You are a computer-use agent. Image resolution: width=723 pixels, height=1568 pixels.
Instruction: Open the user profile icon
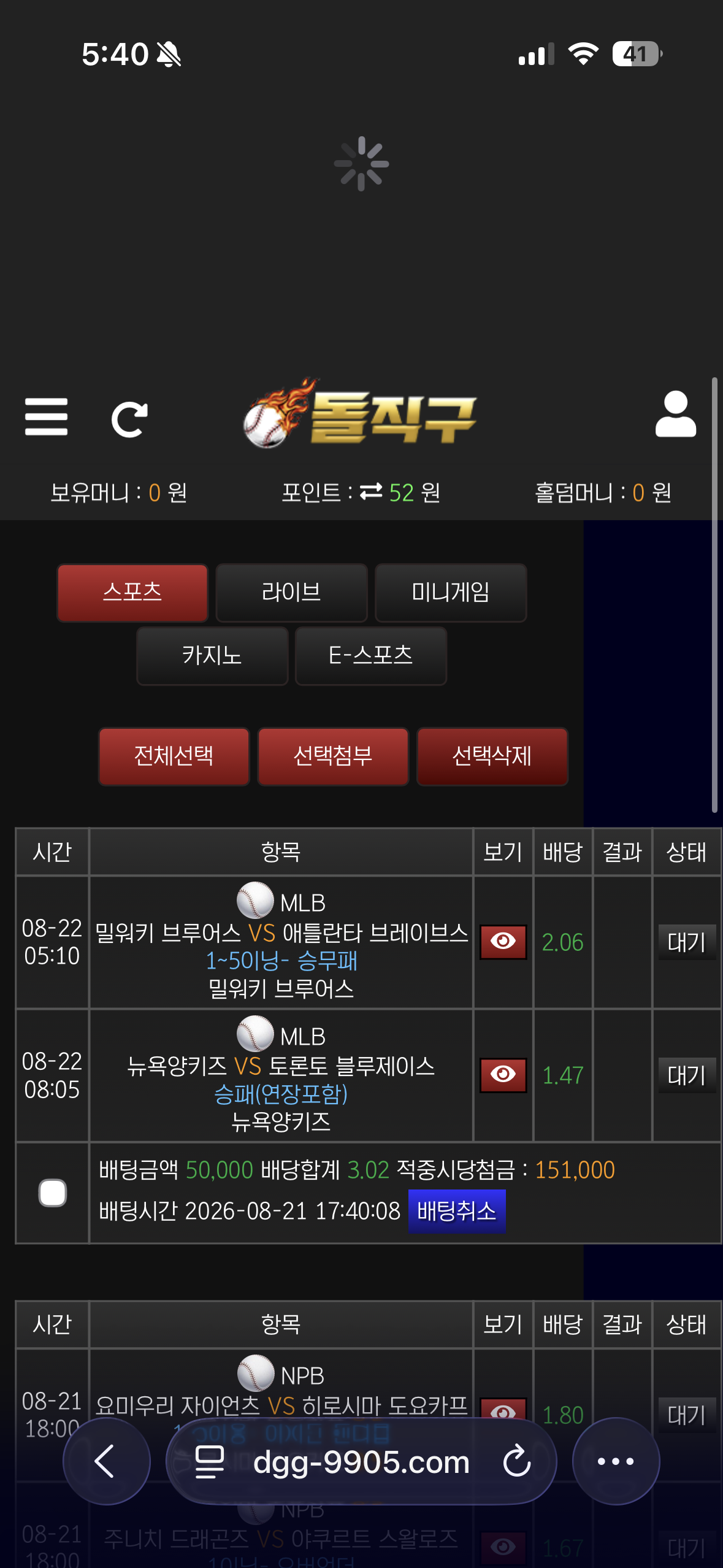pos(676,414)
